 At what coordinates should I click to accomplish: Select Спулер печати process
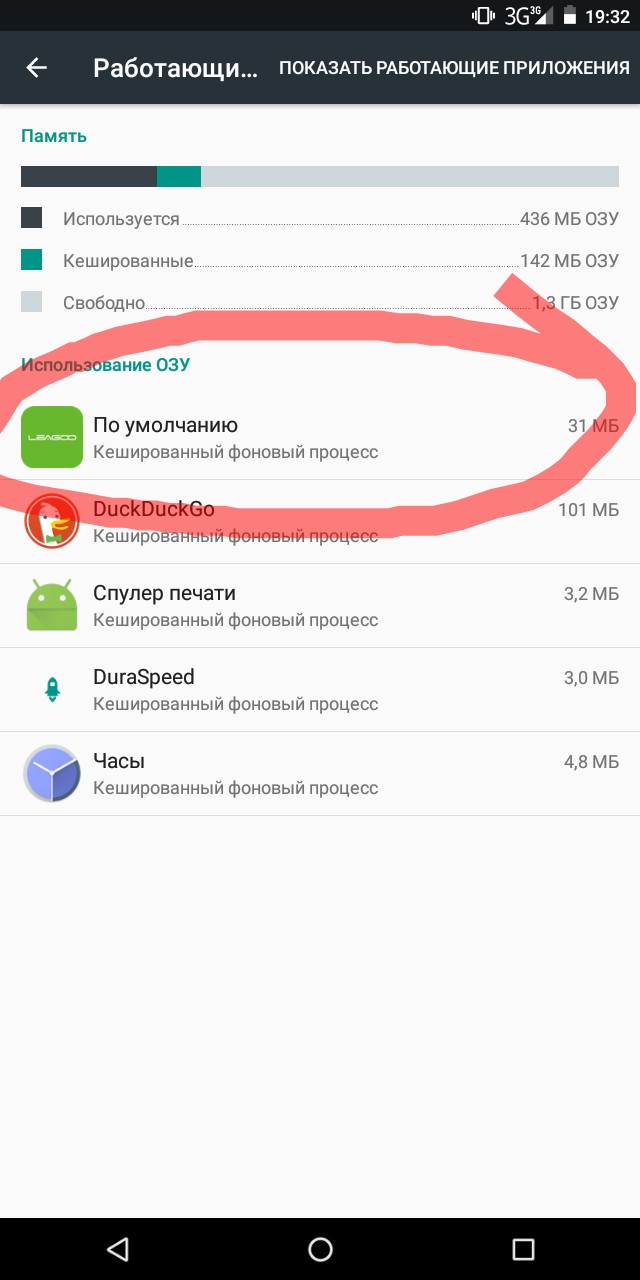(320, 605)
